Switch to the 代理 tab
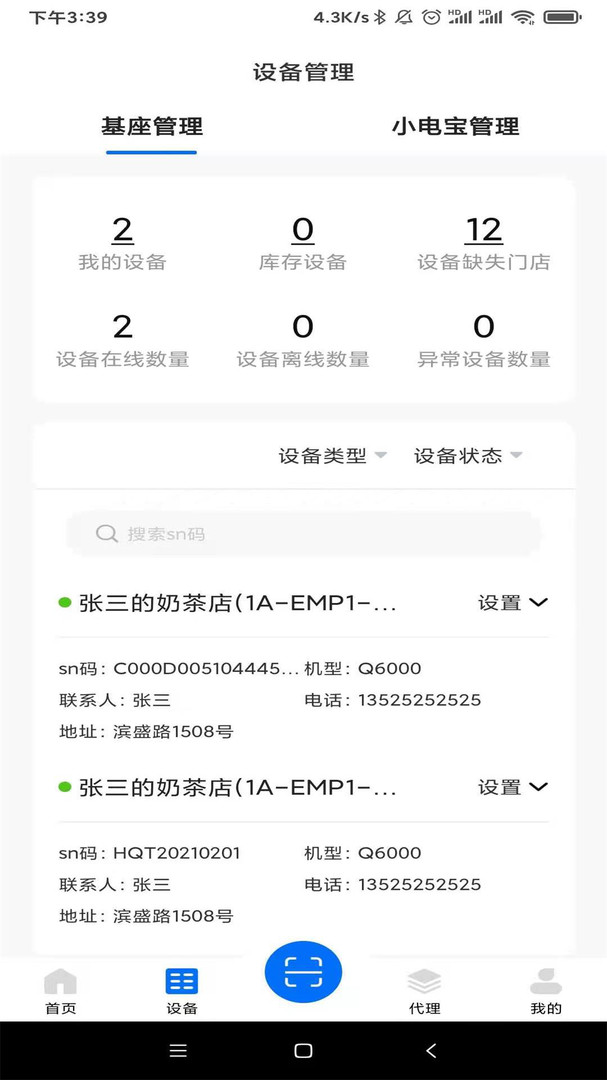The width and height of the screenshot is (607, 1080). 425,990
